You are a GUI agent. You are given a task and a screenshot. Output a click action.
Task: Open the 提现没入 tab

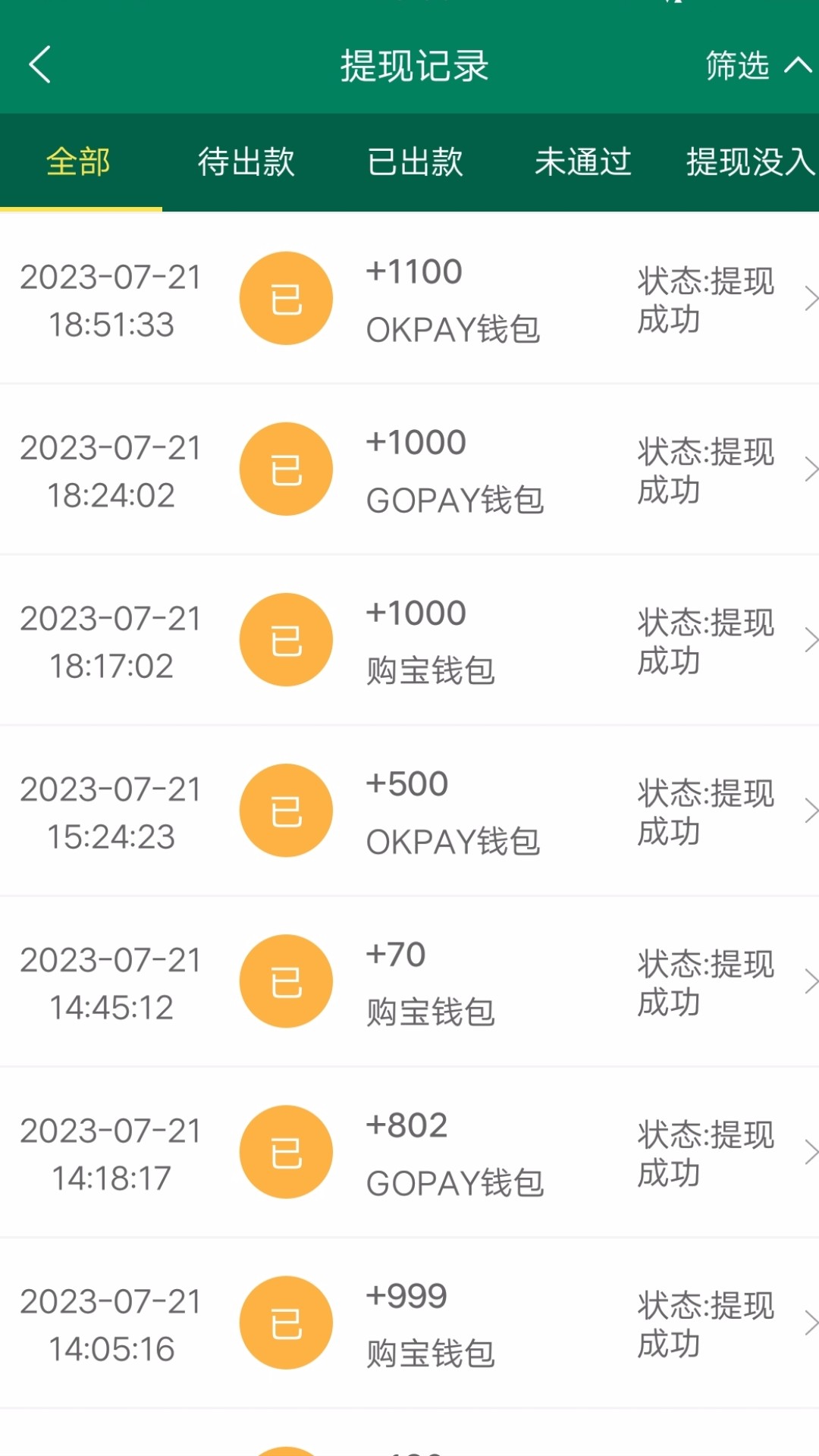tap(749, 162)
